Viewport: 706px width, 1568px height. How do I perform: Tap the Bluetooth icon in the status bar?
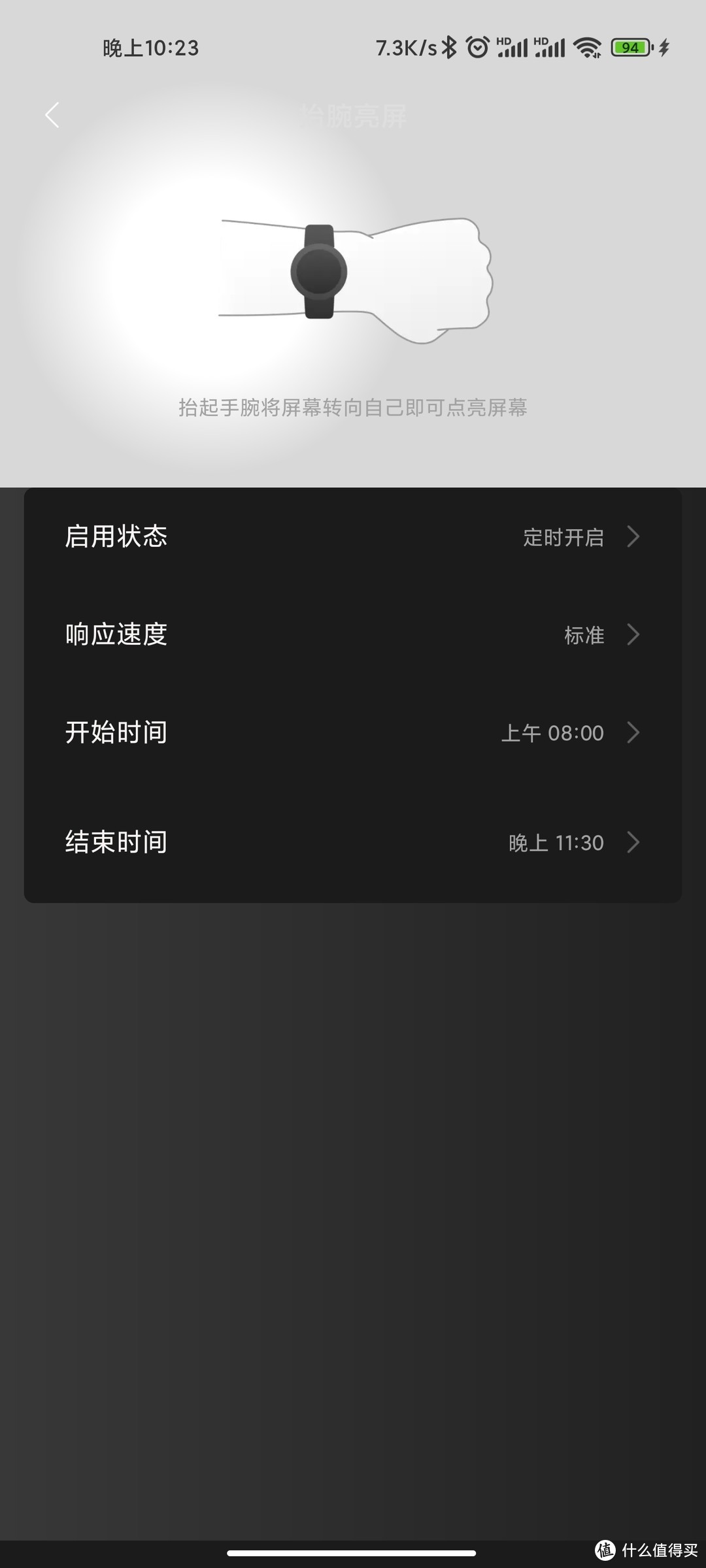coord(448,47)
